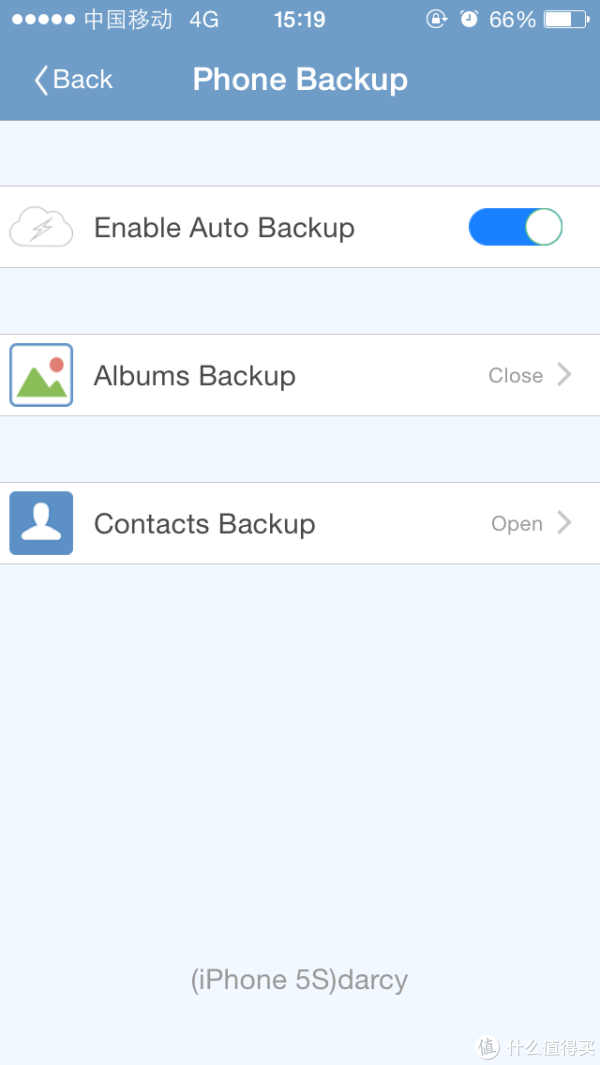This screenshot has width=600, height=1065.
Task: Open Albums Backup settings
Action: pos(300,375)
